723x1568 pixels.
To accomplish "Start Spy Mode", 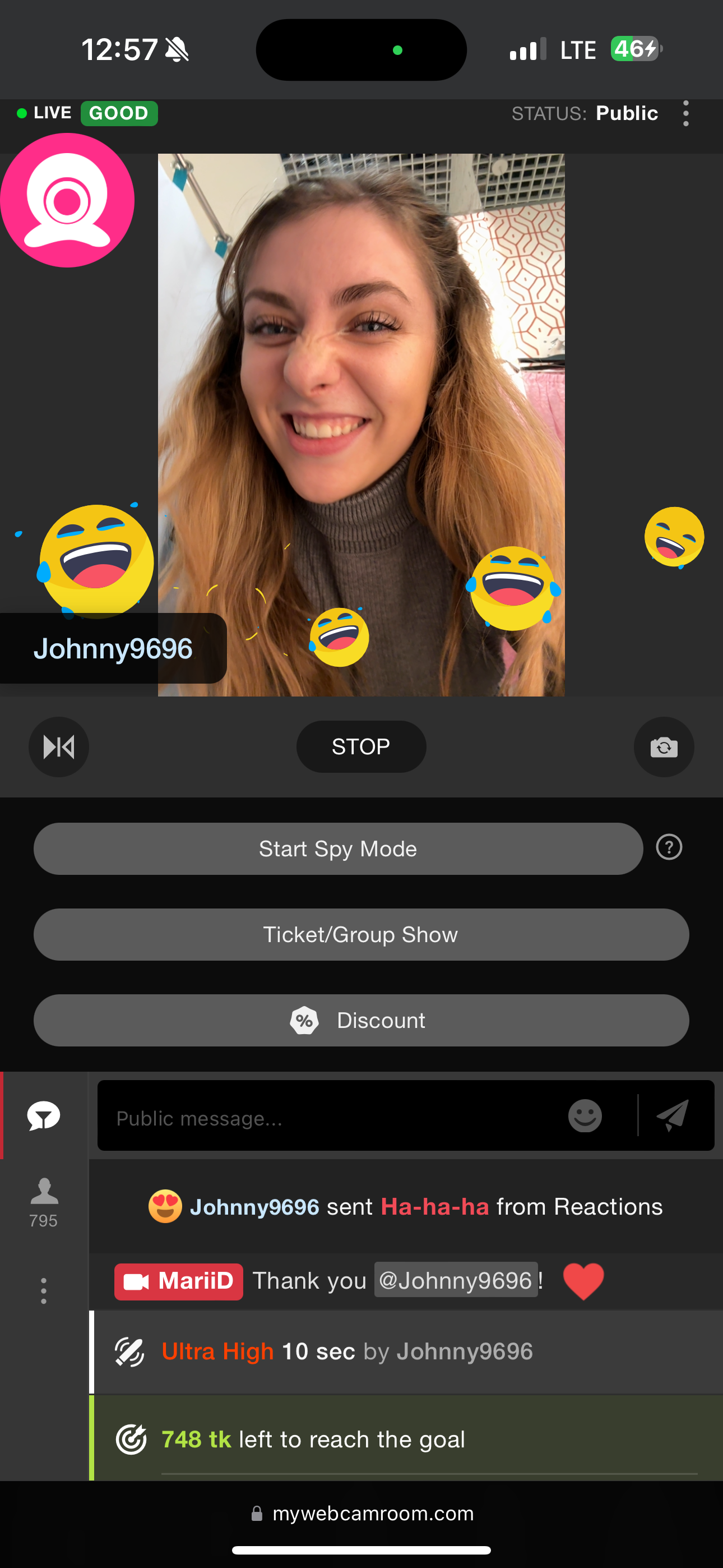I will pyautogui.click(x=338, y=848).
